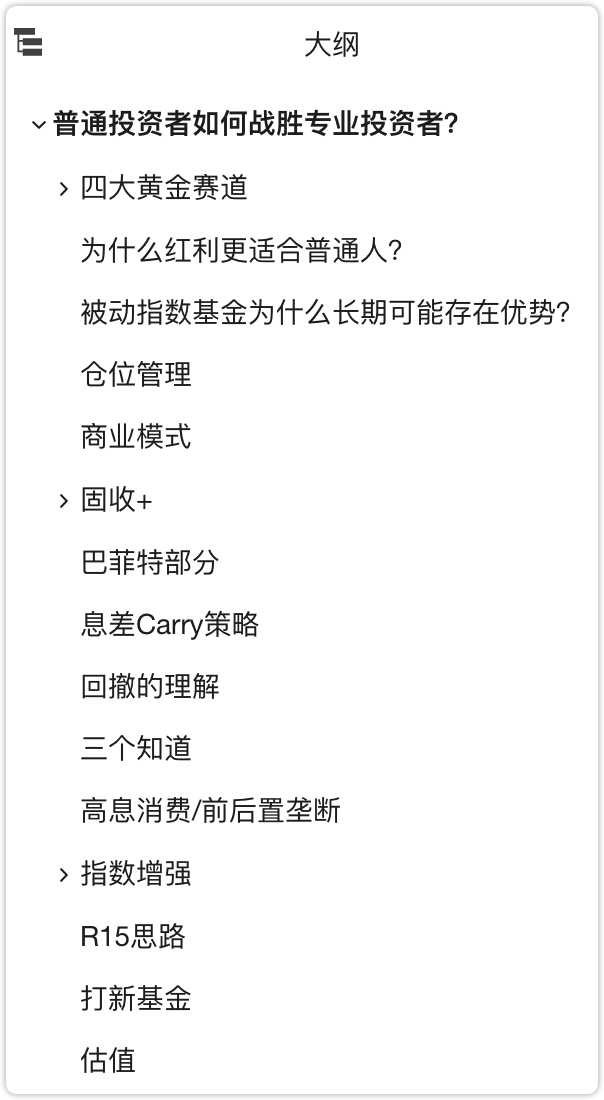Expand the 固收+ section

[x=64, y=501]
